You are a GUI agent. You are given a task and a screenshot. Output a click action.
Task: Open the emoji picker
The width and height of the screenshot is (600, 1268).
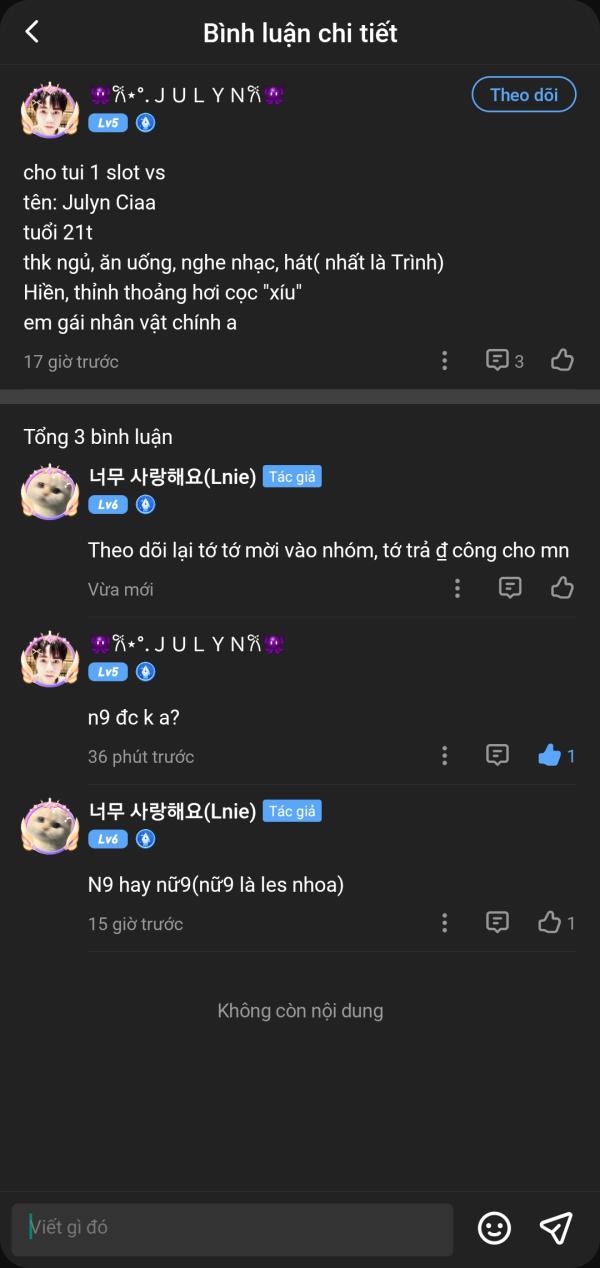click(x=494, y=1228)
